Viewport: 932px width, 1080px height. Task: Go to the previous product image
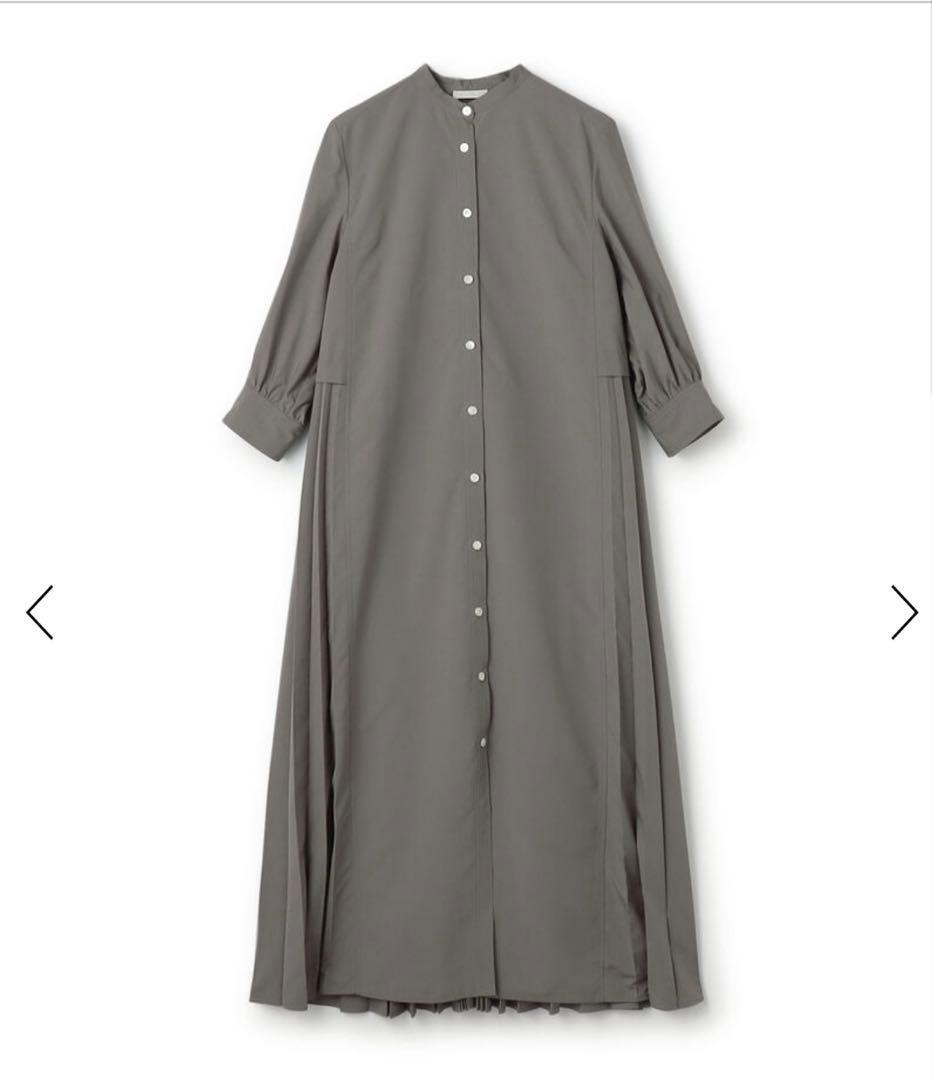[40, 612]
